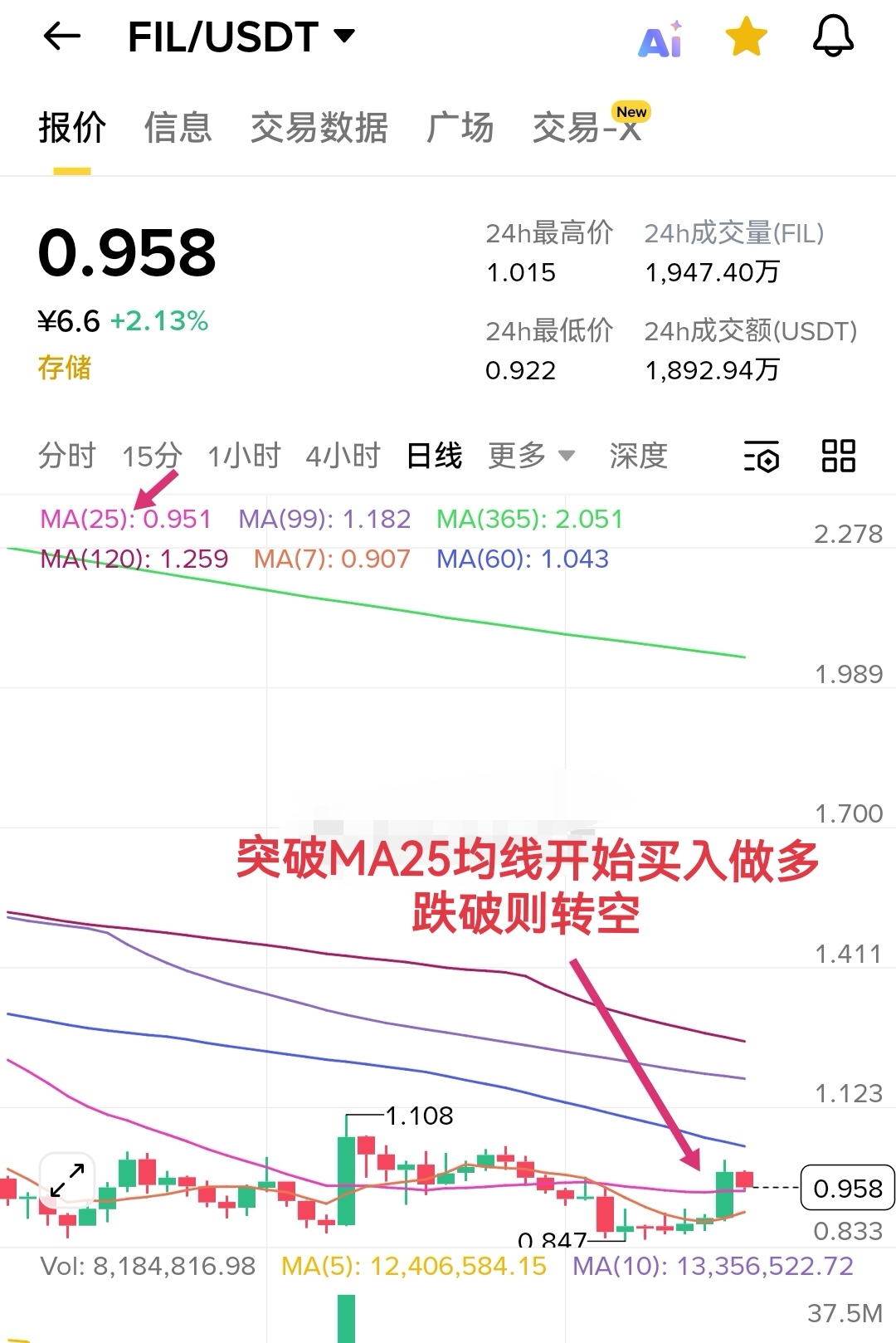
Task: Select the 4小时 chart interval
Action: pyautogui.click(x=343, y=456)
